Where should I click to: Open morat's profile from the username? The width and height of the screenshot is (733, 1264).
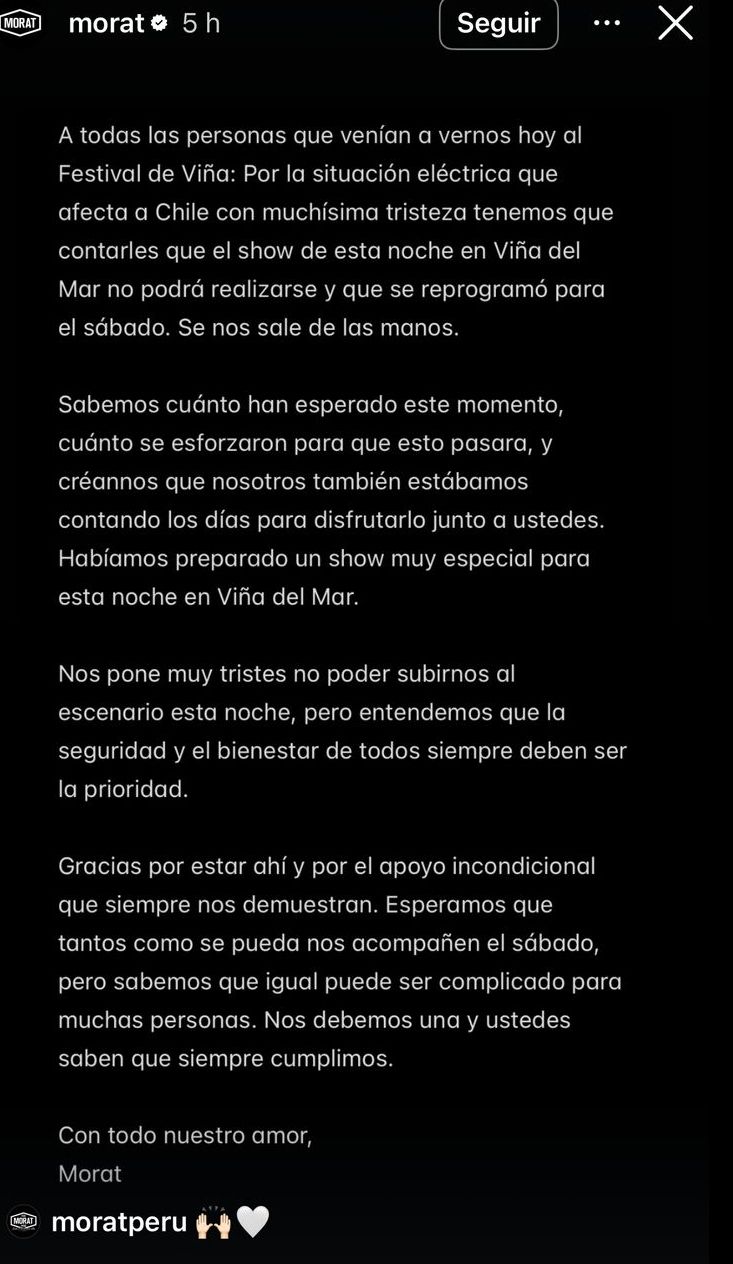pos(107,24)
